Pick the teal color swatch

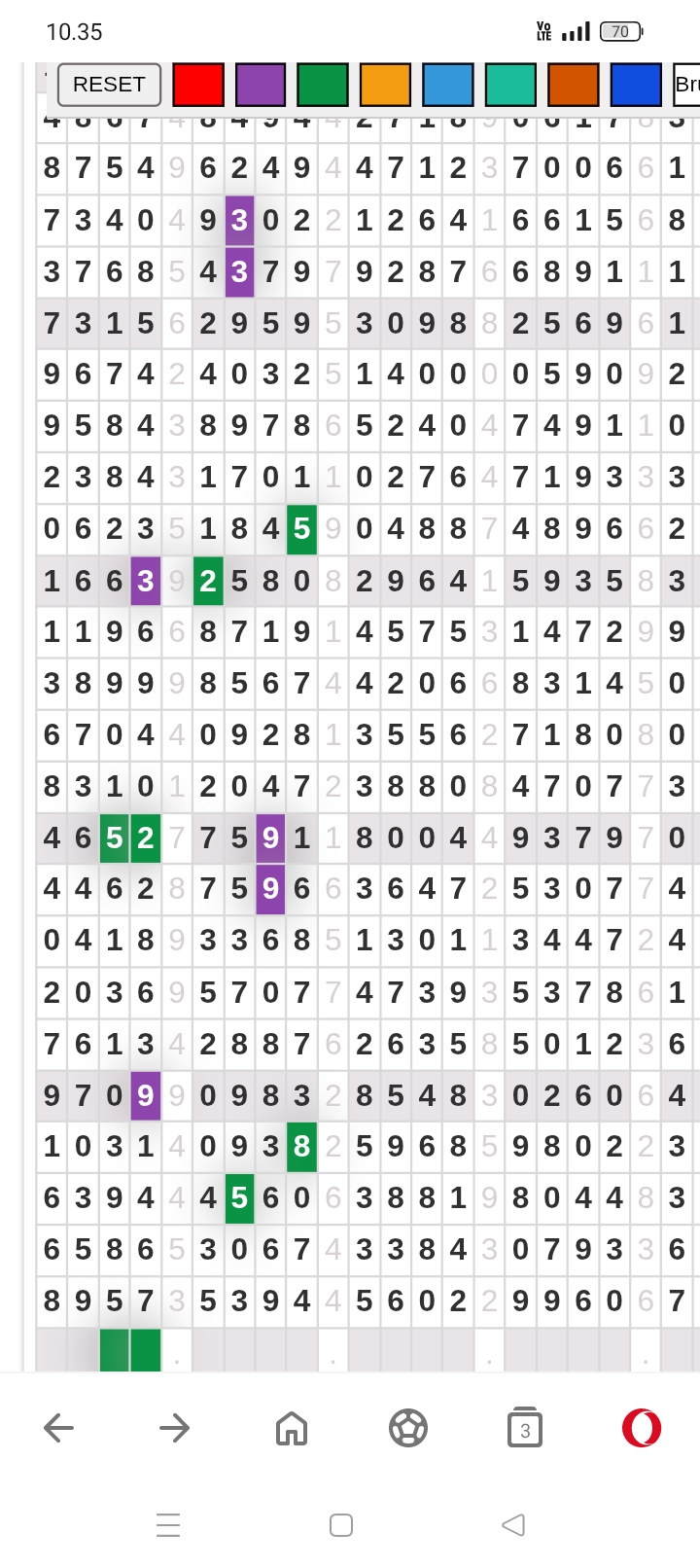pyautogui.click(x=510, y=85)
